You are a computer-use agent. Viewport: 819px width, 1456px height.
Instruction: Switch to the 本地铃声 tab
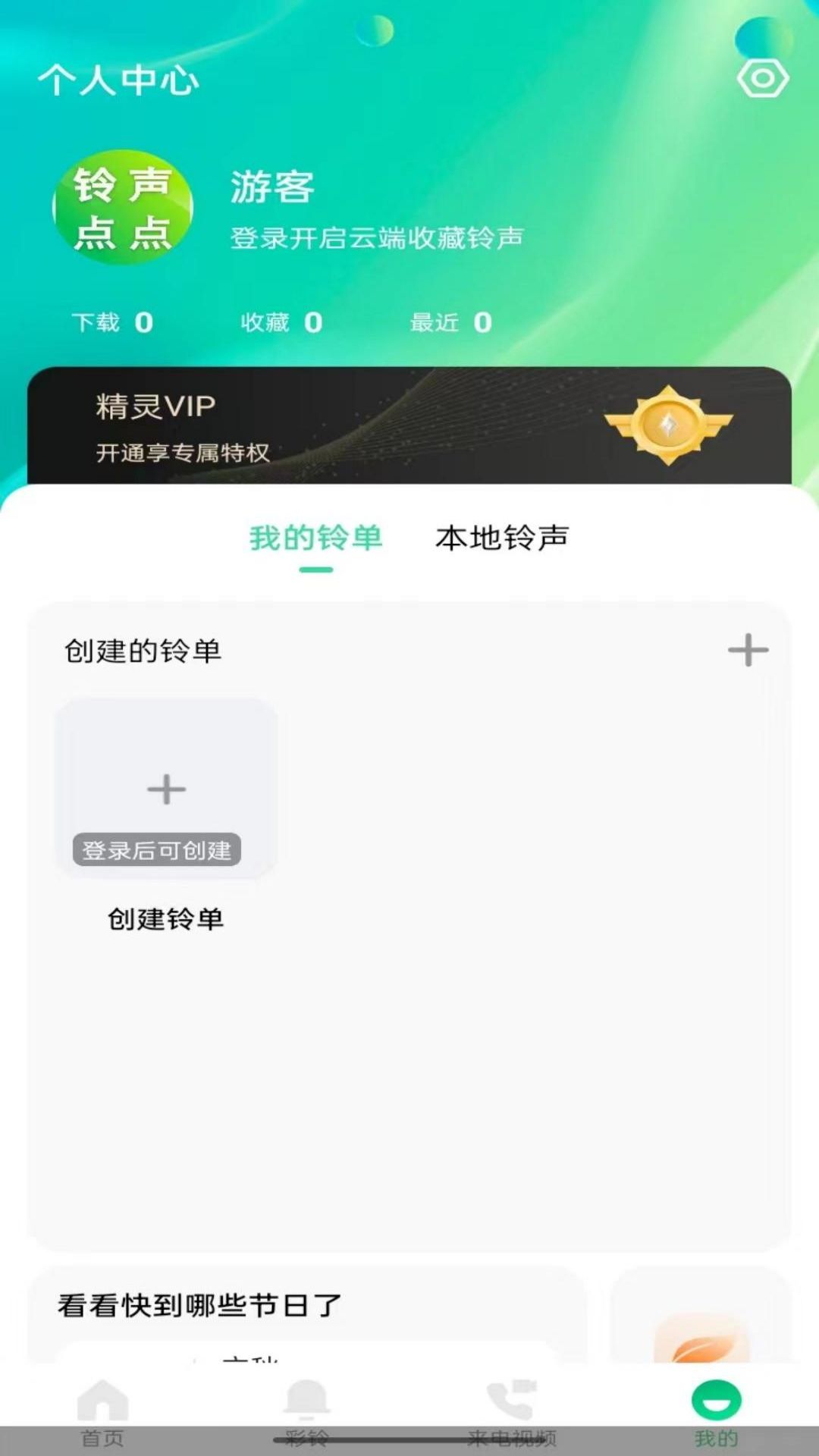click(x=502, y=538)
